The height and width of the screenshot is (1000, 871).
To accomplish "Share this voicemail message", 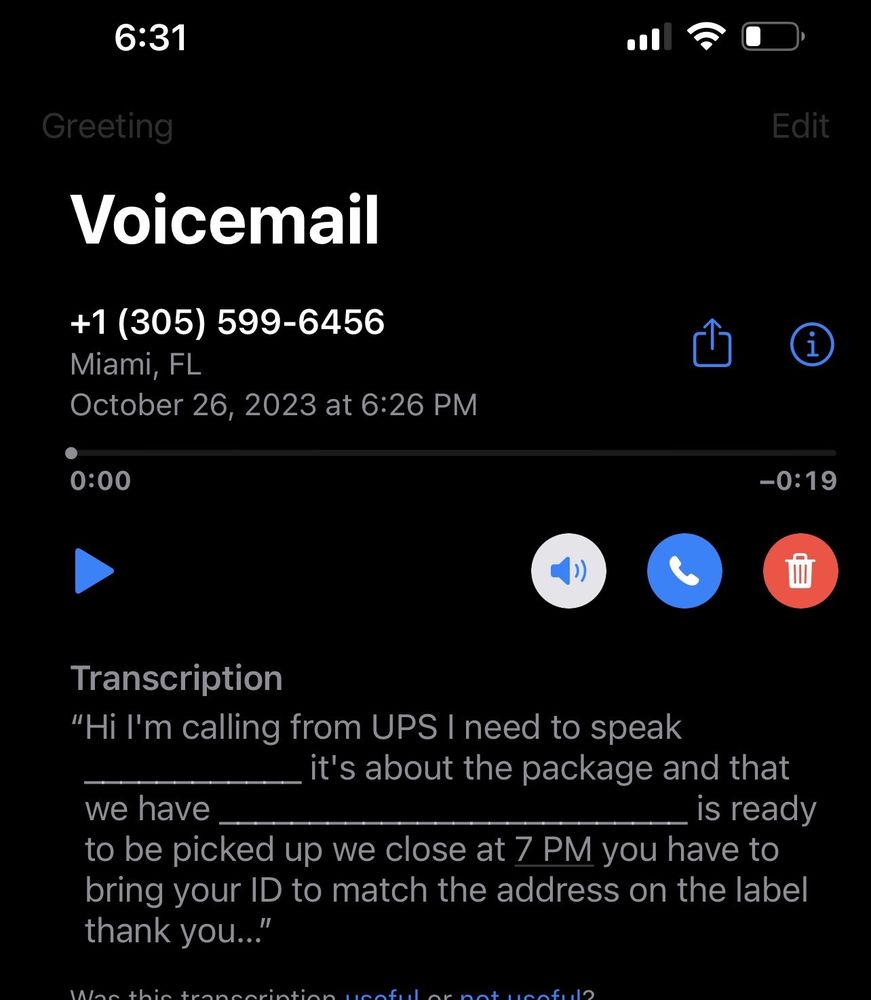I will 712,345.
